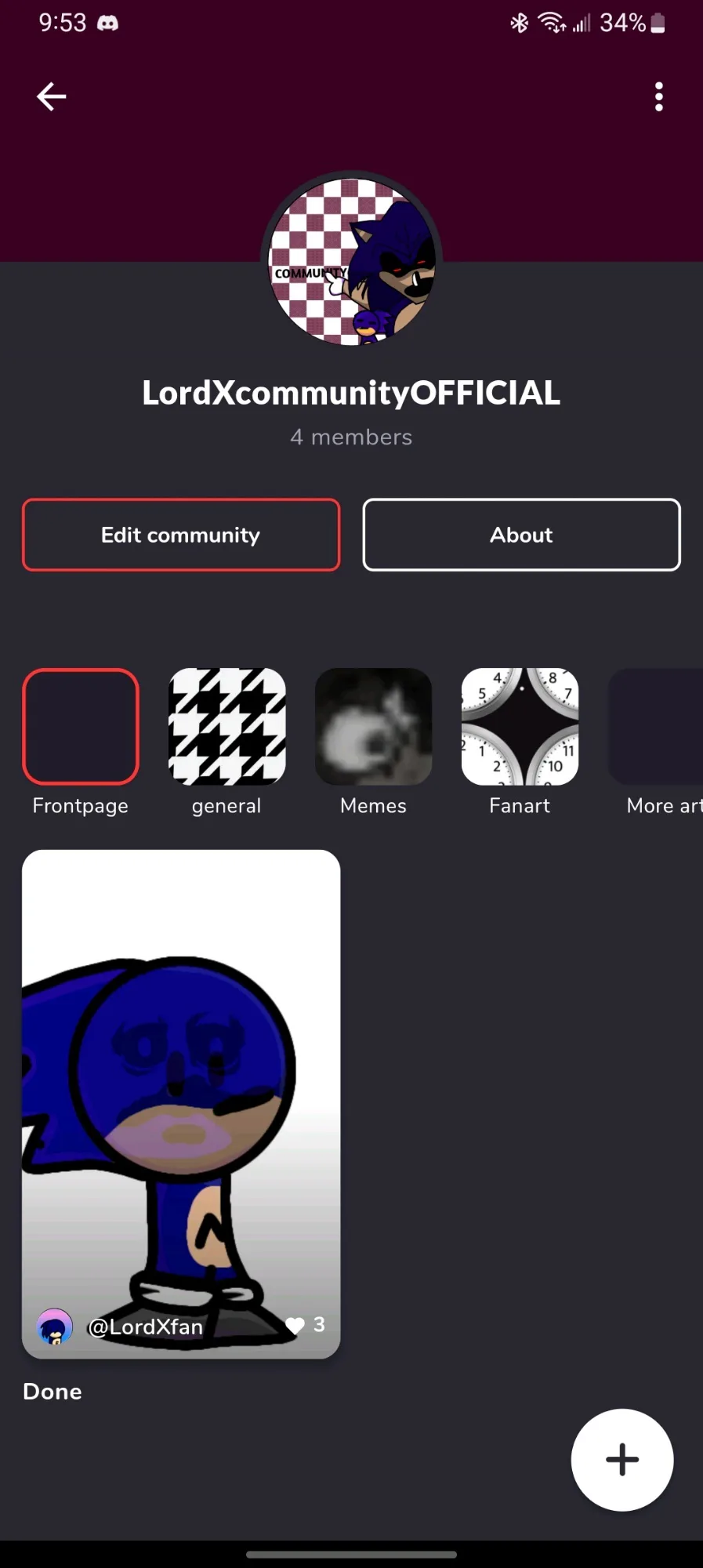
Task: View the community profile picture
Action: click(x=351, y=261)
